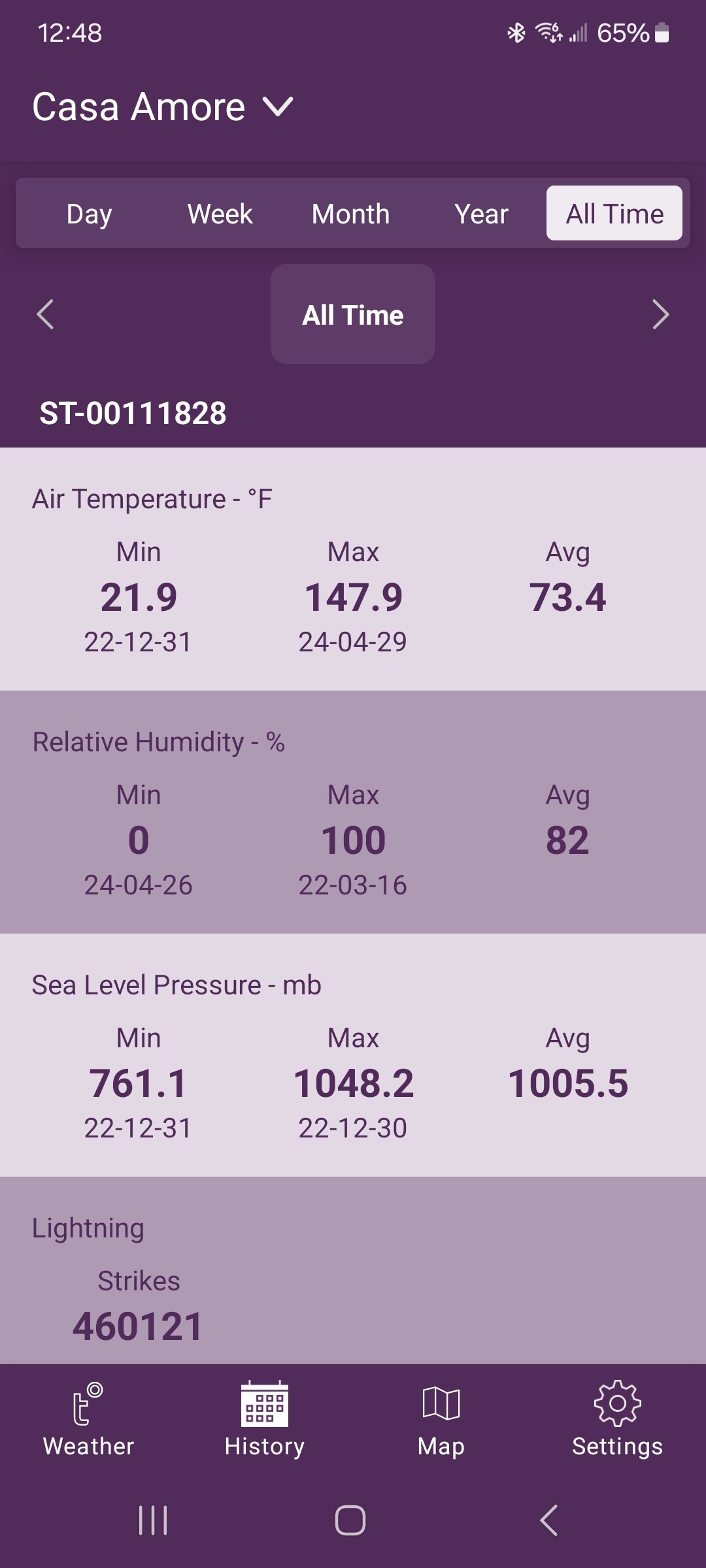The height and width of the screenshot is (1568, 706).
Task: Select the Week range
Action: (x=220, y=214)
